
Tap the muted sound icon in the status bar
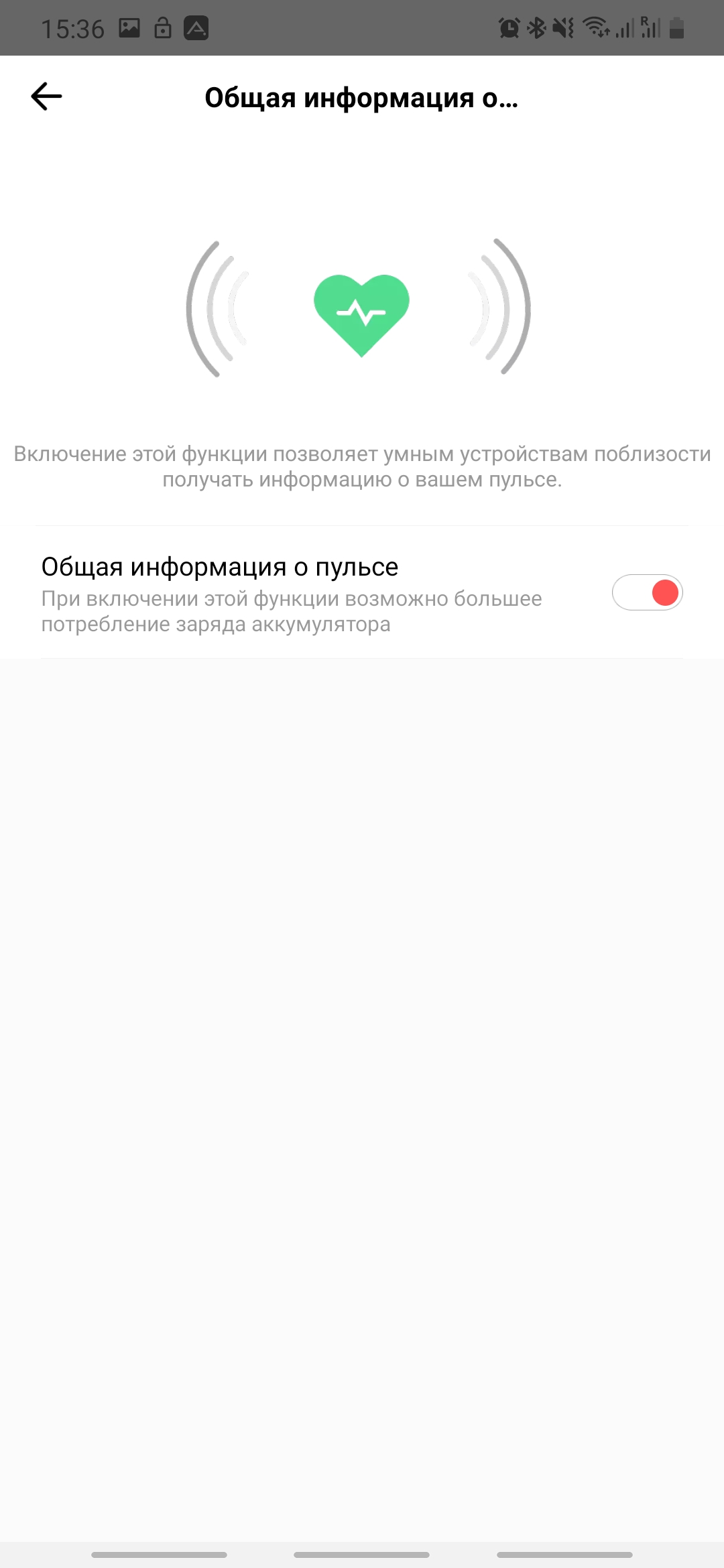(563, 27)
